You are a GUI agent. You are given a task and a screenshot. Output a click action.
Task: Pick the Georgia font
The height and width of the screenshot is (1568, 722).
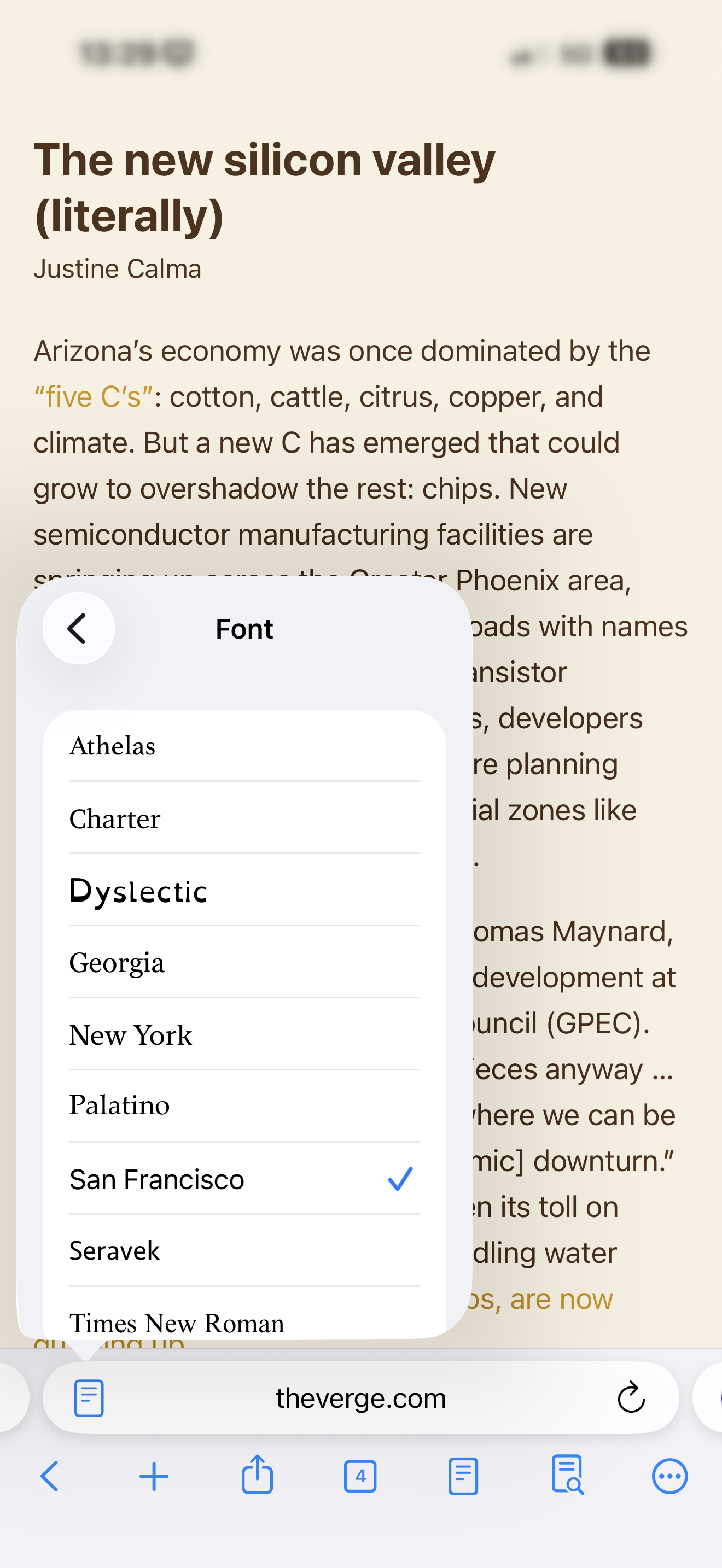pyautogui.click(x=243, y=963)
